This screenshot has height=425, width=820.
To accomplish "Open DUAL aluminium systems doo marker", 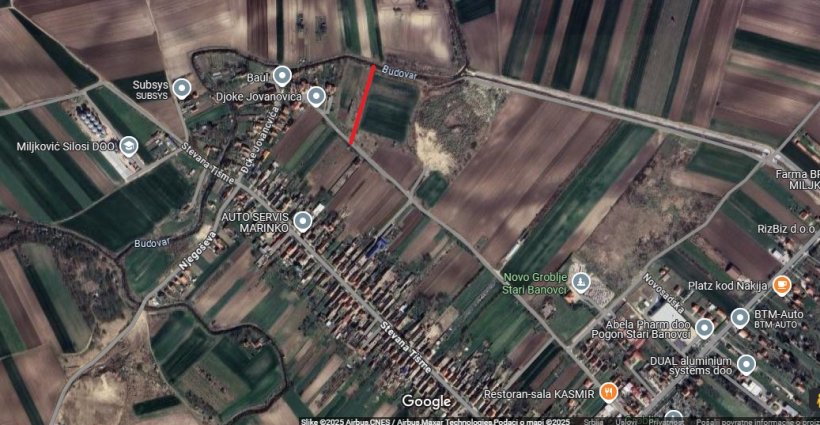I will [x=747, y=364].
